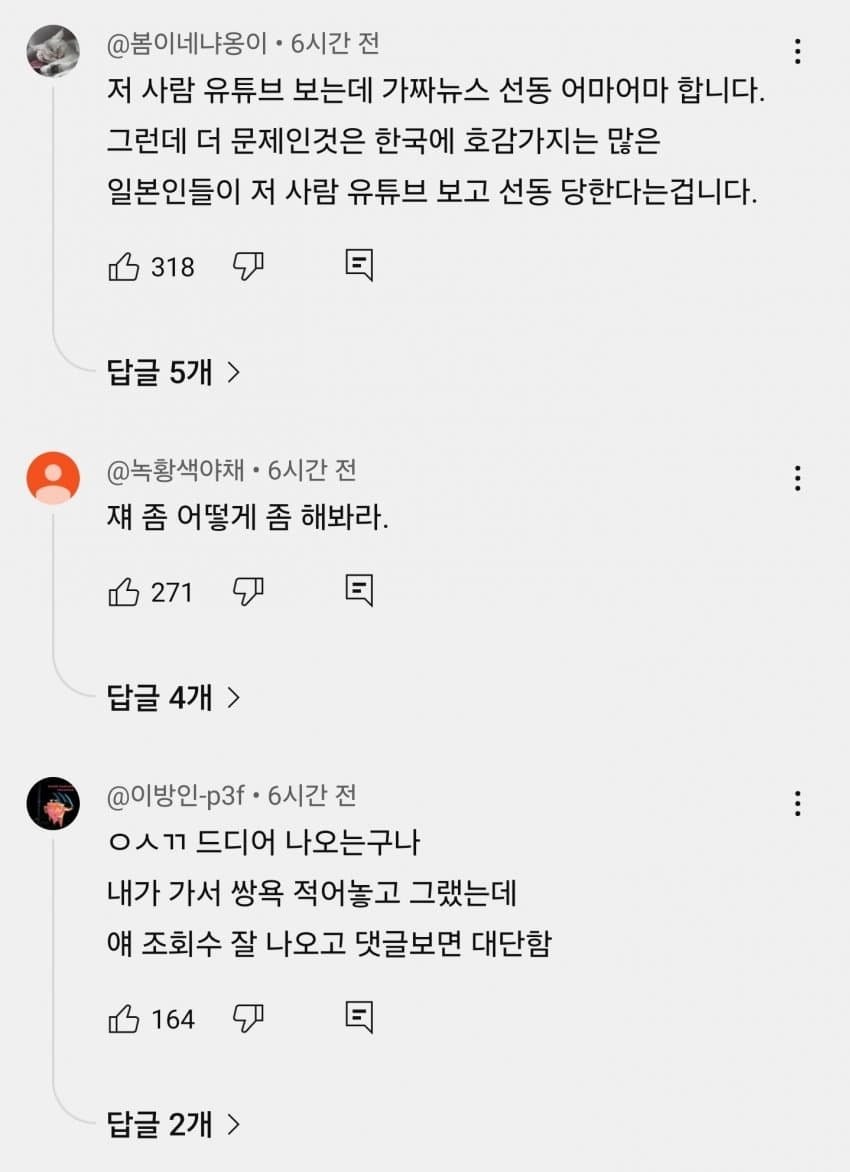Reply to the comment by @봄이네냐옹이
Screen dimensions: 850x1172
click(359, 266)
